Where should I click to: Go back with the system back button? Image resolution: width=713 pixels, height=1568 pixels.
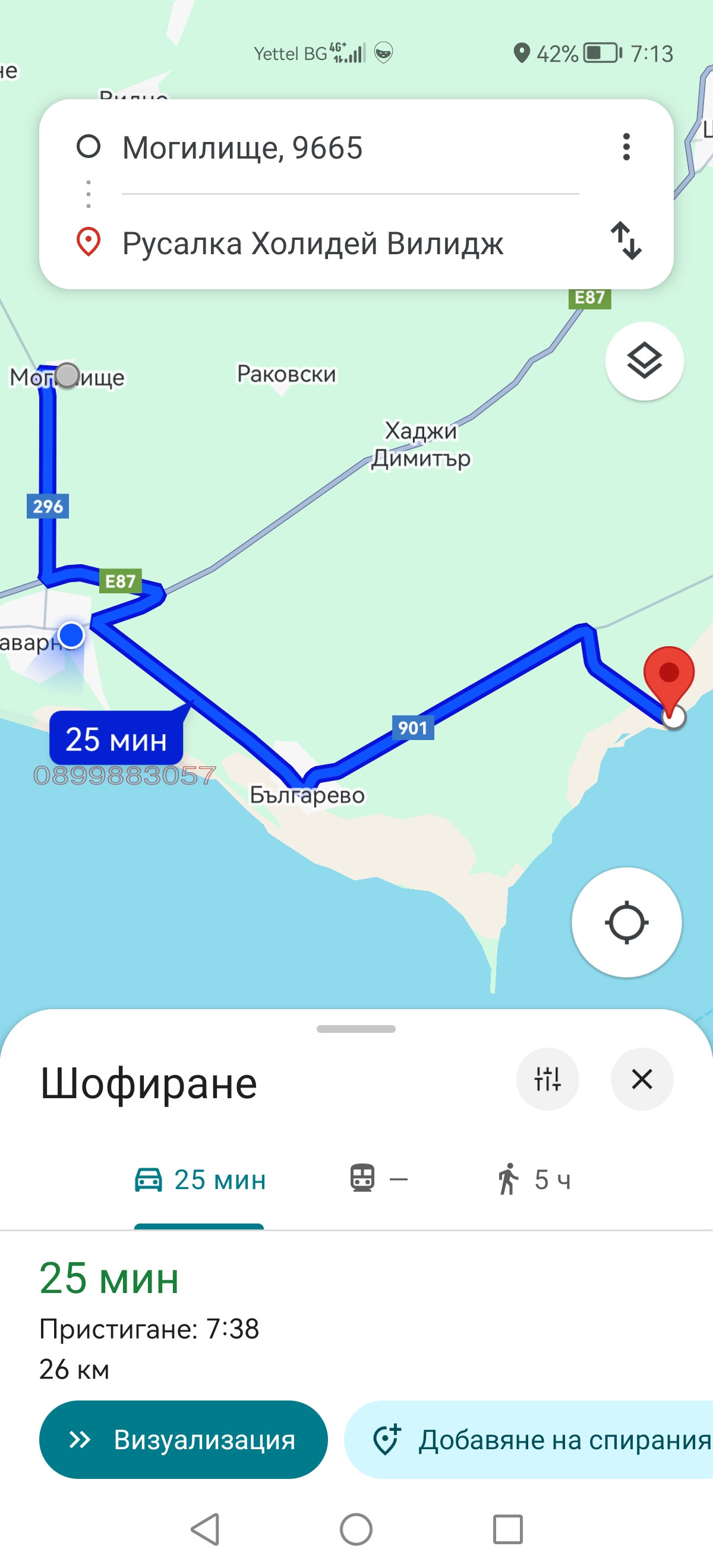tap(205, 1529)
